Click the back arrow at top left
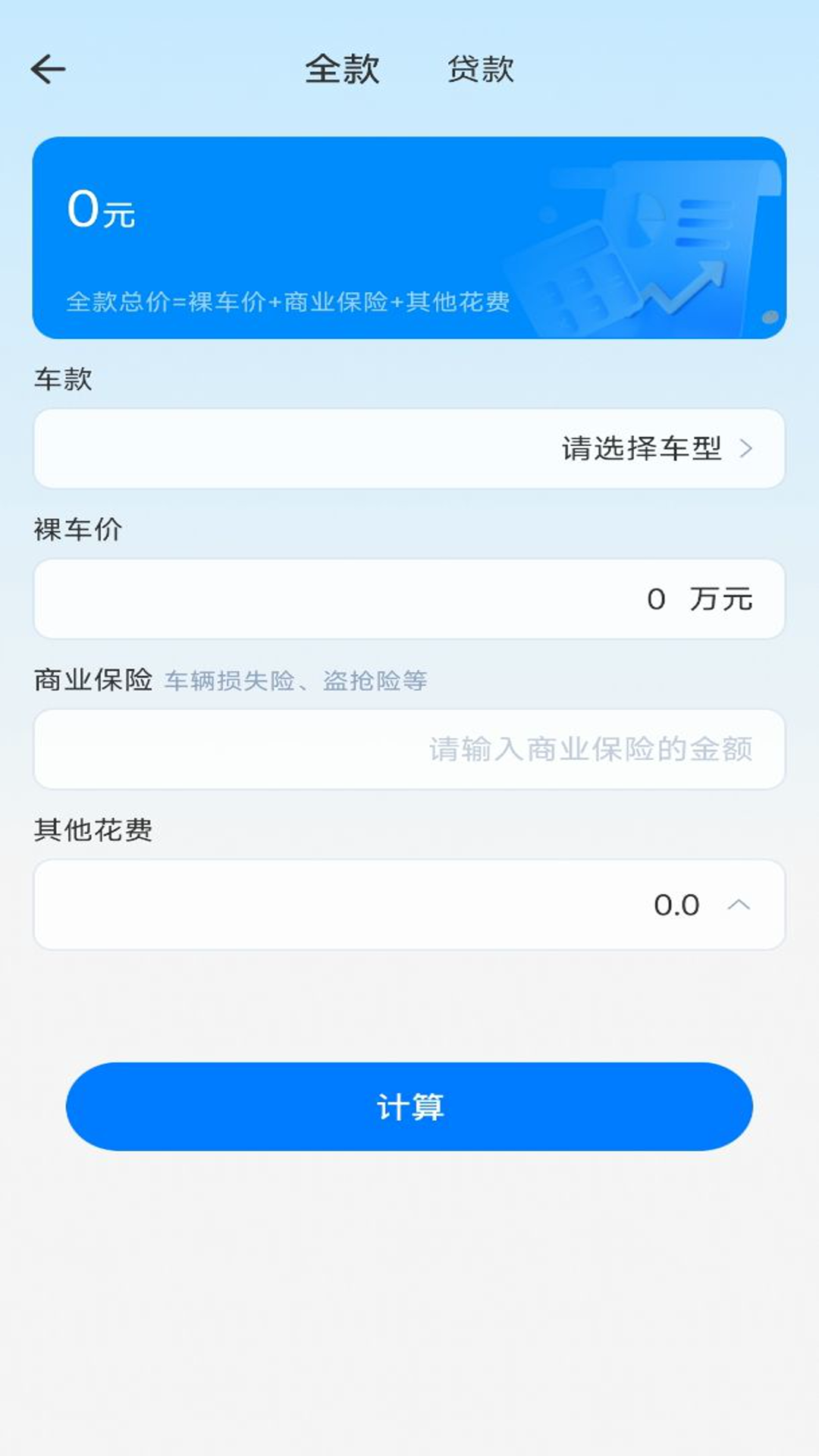This screenshot has width=819, height=1456. (47, 68)
